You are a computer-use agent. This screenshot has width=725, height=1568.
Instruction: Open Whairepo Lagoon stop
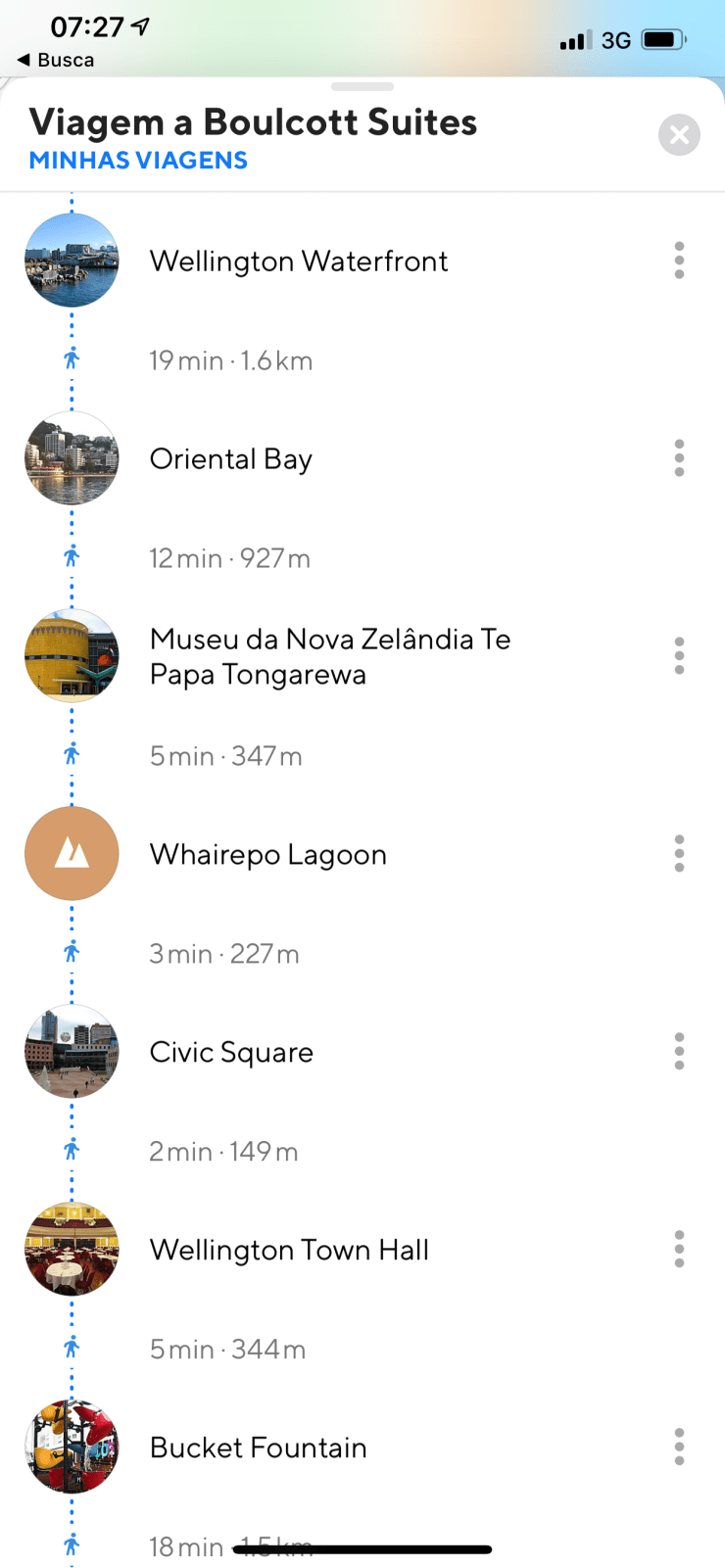pos(267,855)
